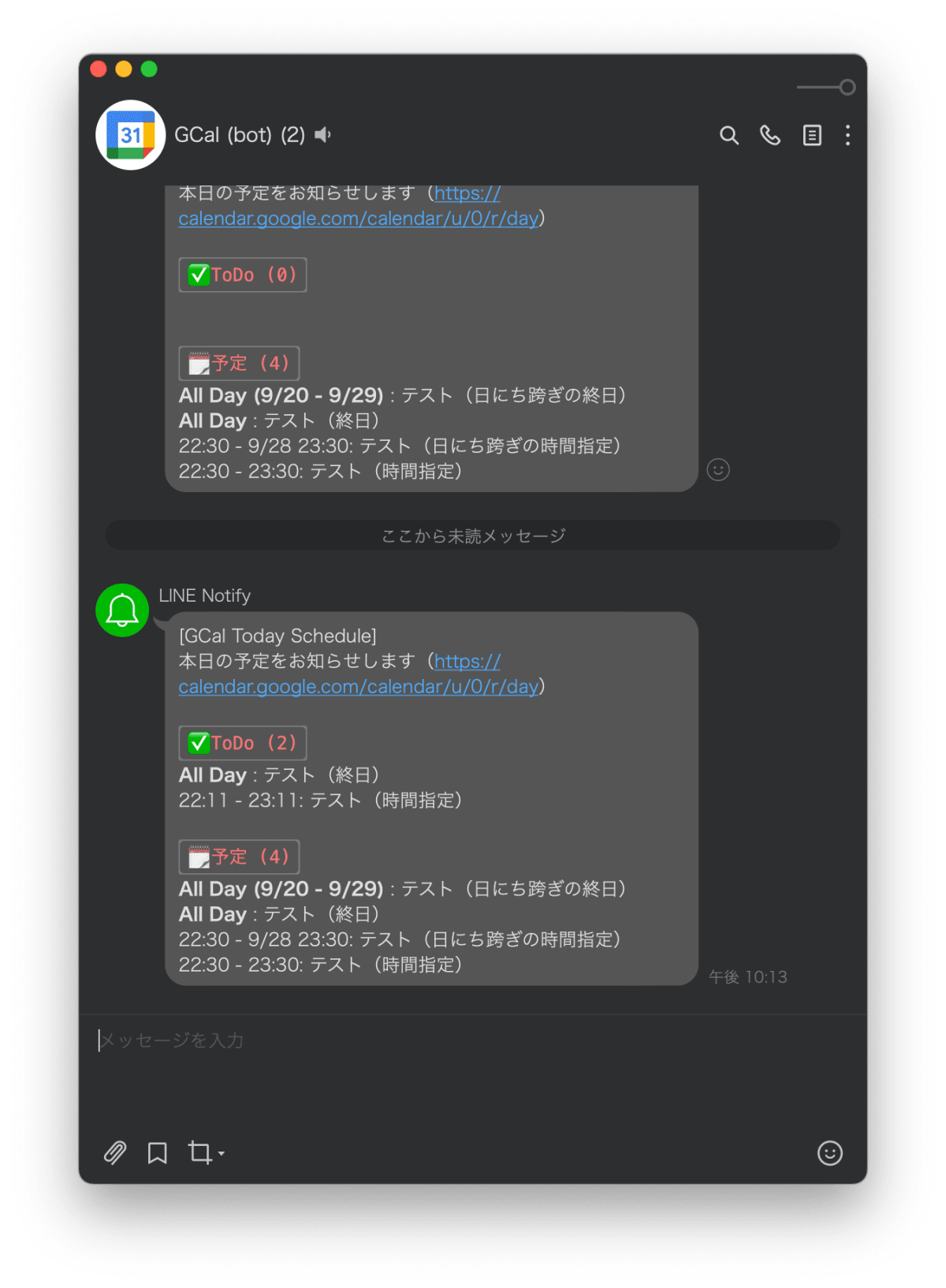Toggle the speaker icon next to the chat name
This screenshot has width=946, height=1288.
(x=322, y=136)
